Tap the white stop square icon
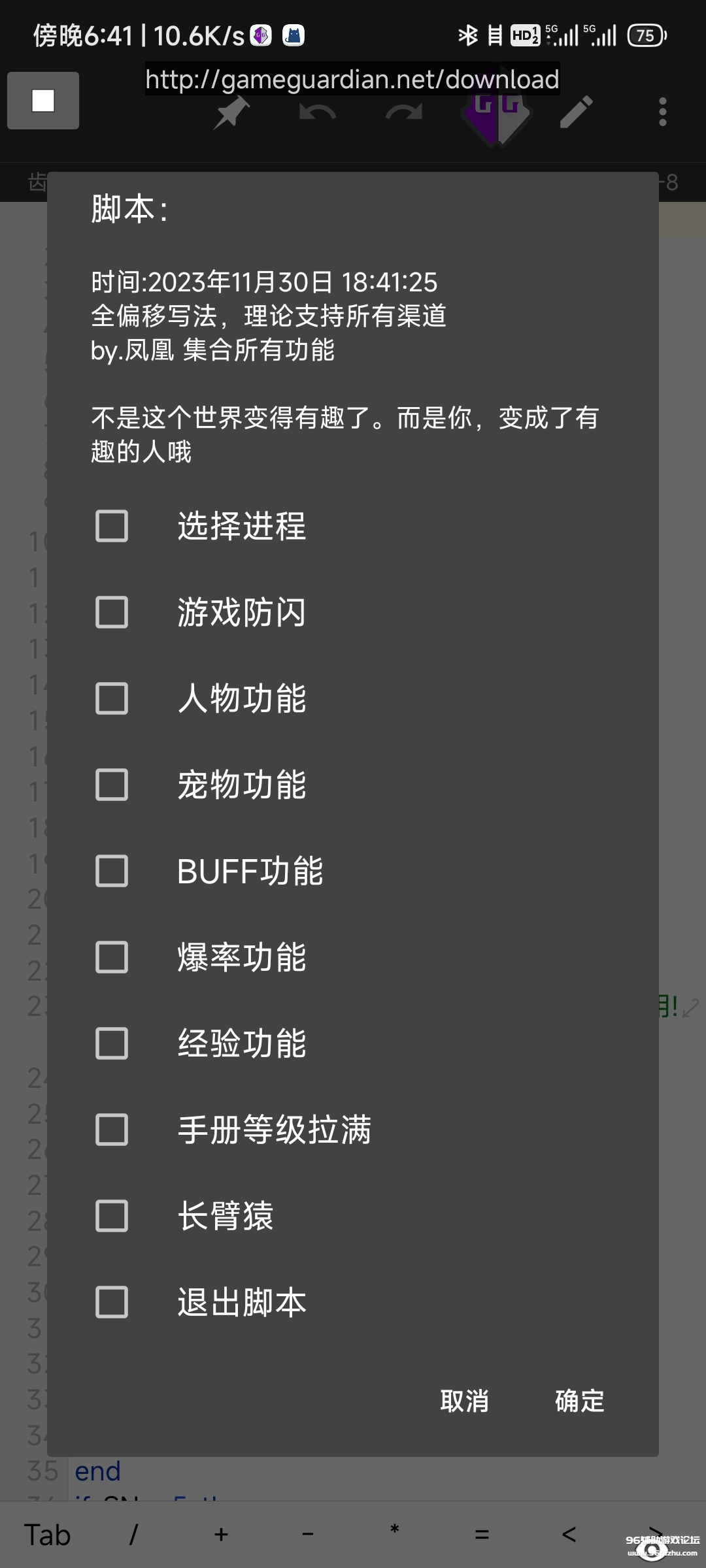The width and height of the screenshot is (706, 1568). coord(42,100)
